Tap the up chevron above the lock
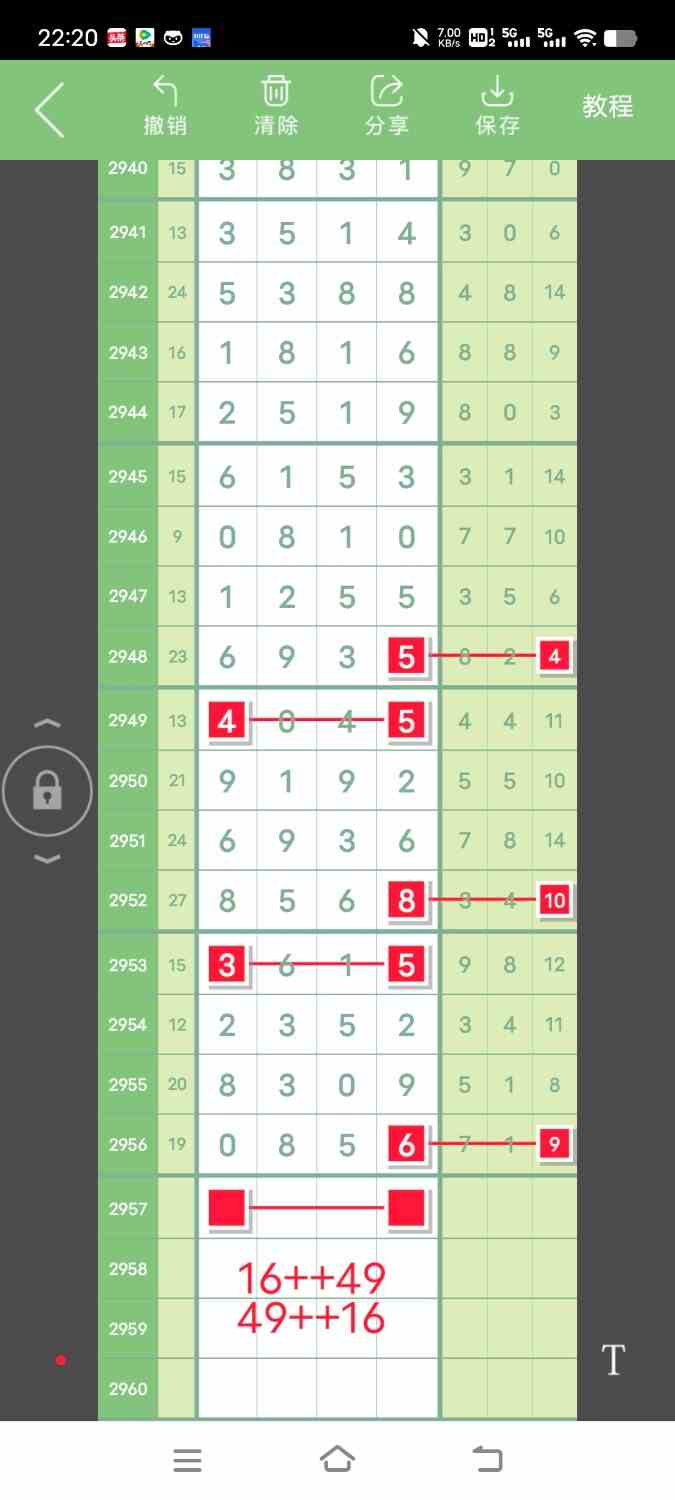Image resolution: width=675 pixels, height=1500 pixels. tap(48, 724)
